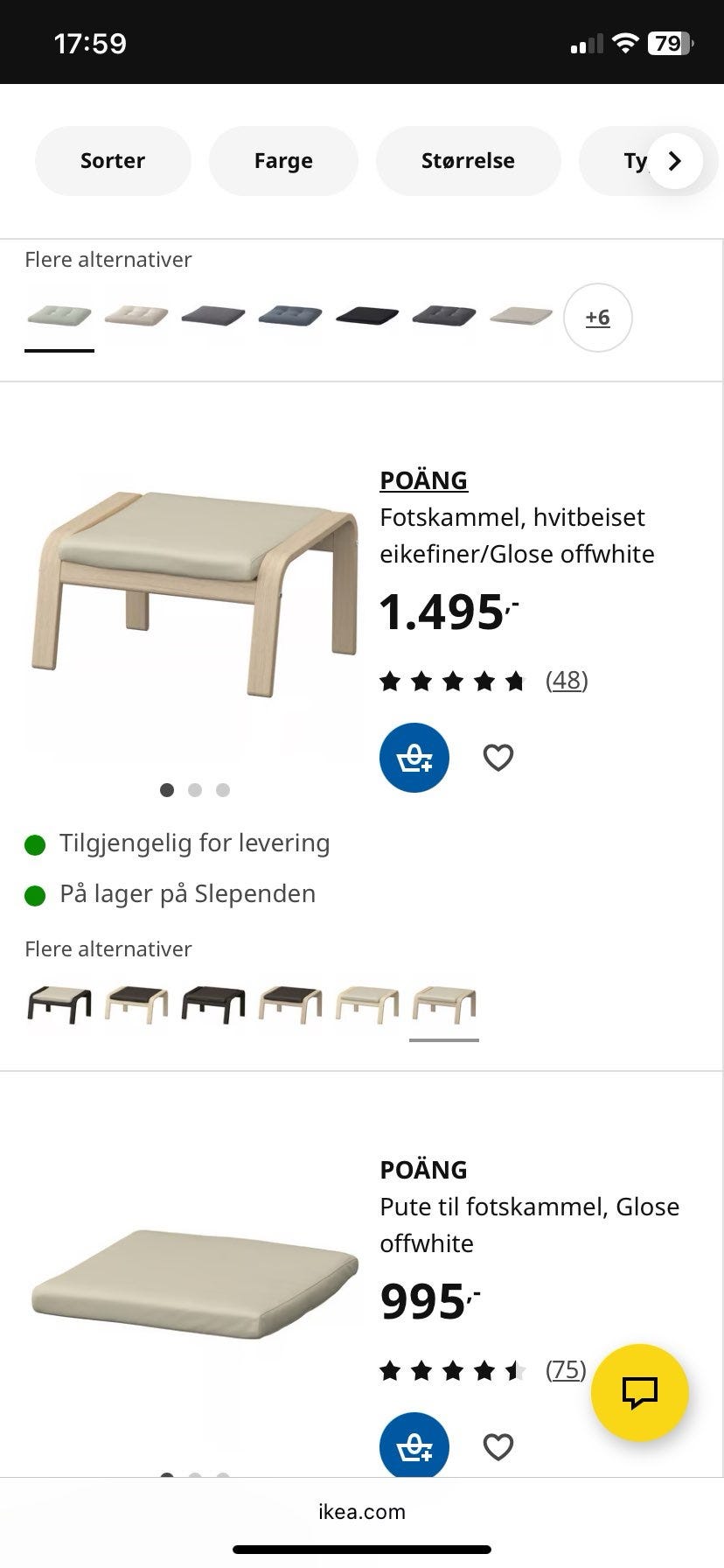Tap the ikea.com address bar label
The height and width of the screenshot is (1568, 724).
click(361, 1512)
